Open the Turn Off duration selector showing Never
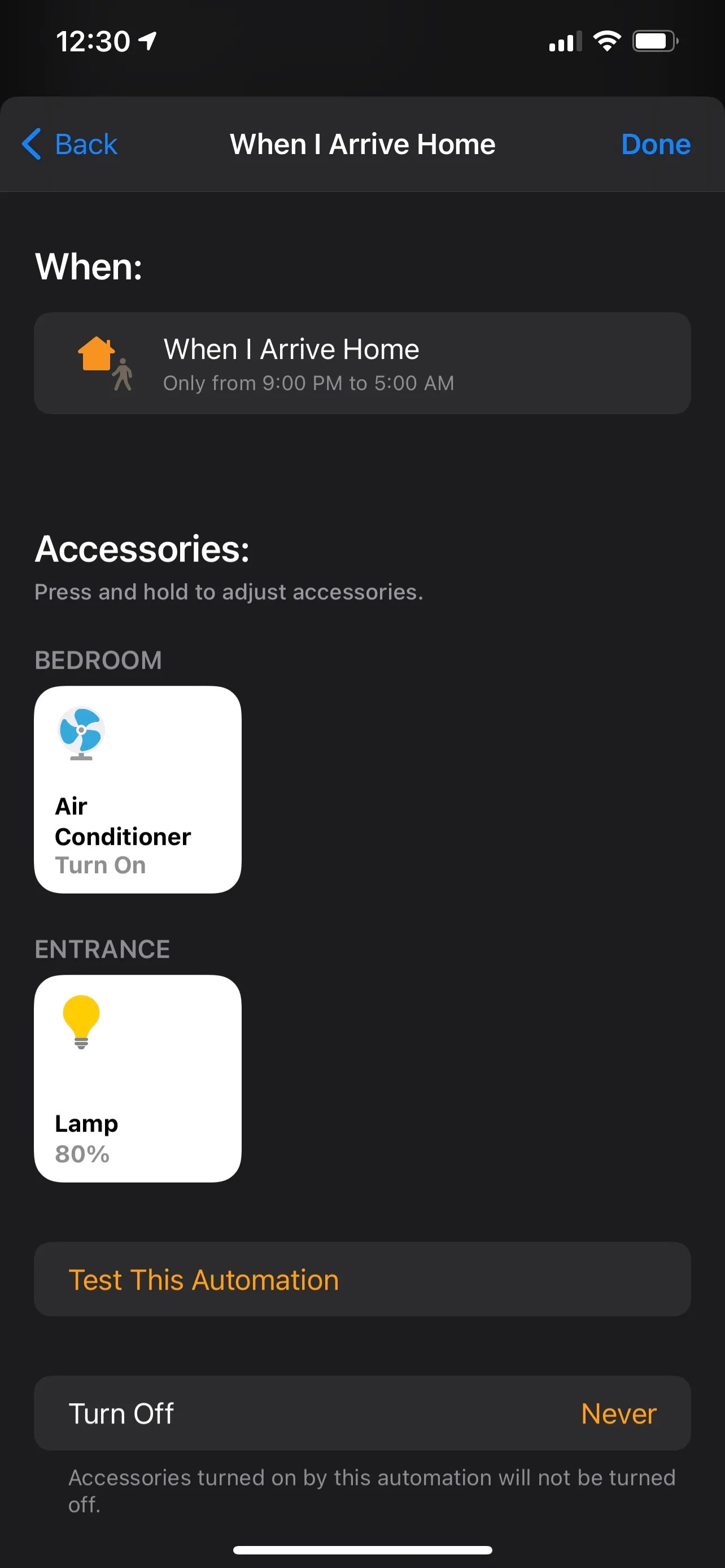 coord(618,1413)
